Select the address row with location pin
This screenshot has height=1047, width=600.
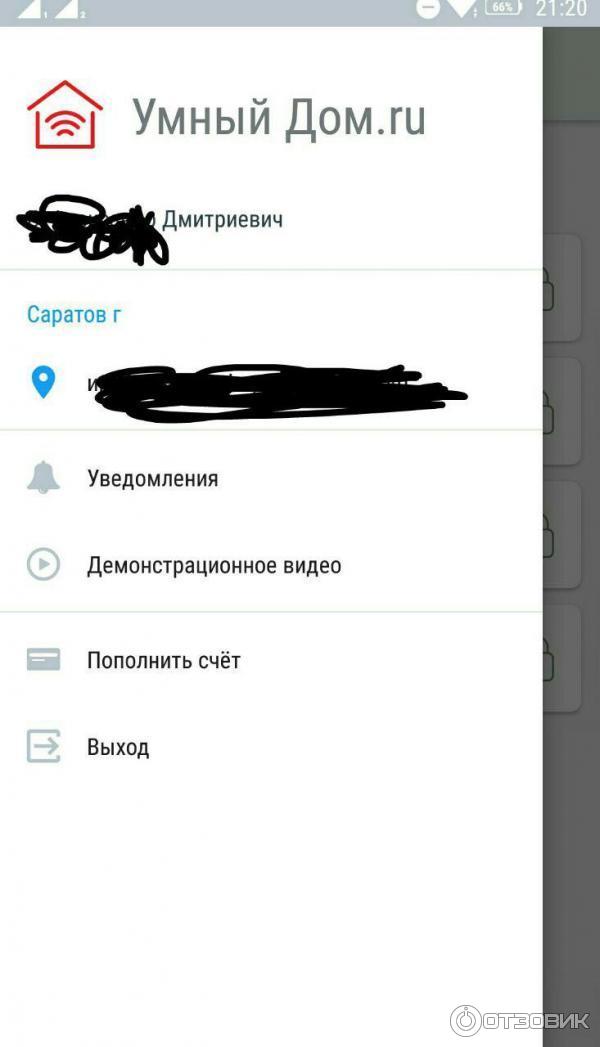click(270, 384)
